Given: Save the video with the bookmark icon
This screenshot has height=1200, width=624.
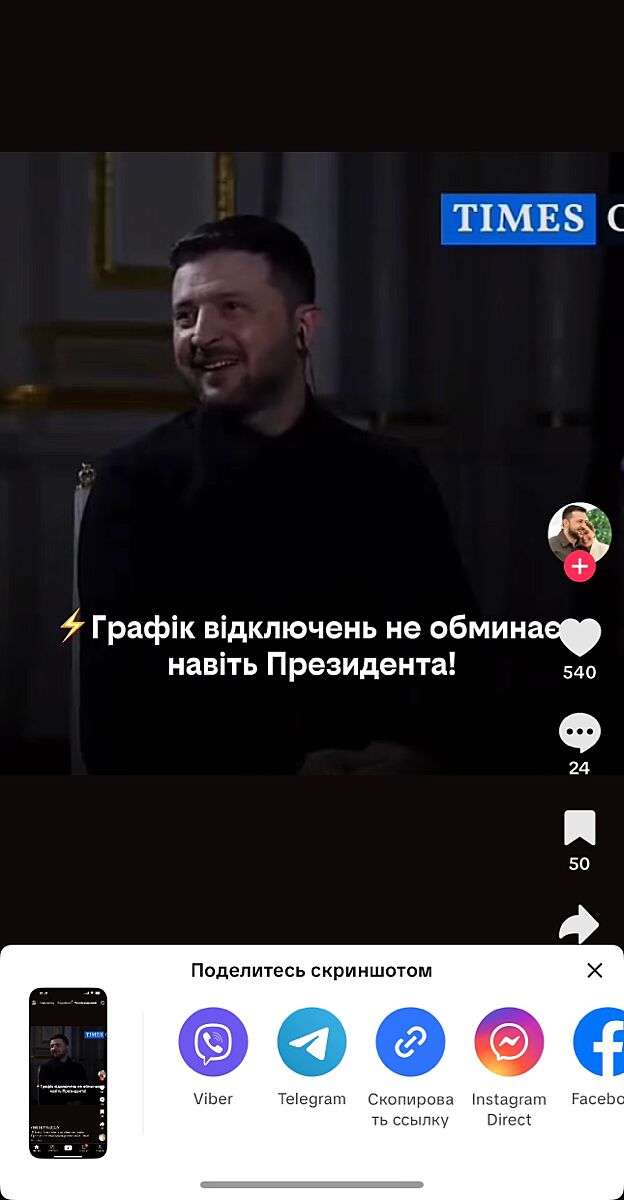Looking at the screenshot, I should 579,828.
